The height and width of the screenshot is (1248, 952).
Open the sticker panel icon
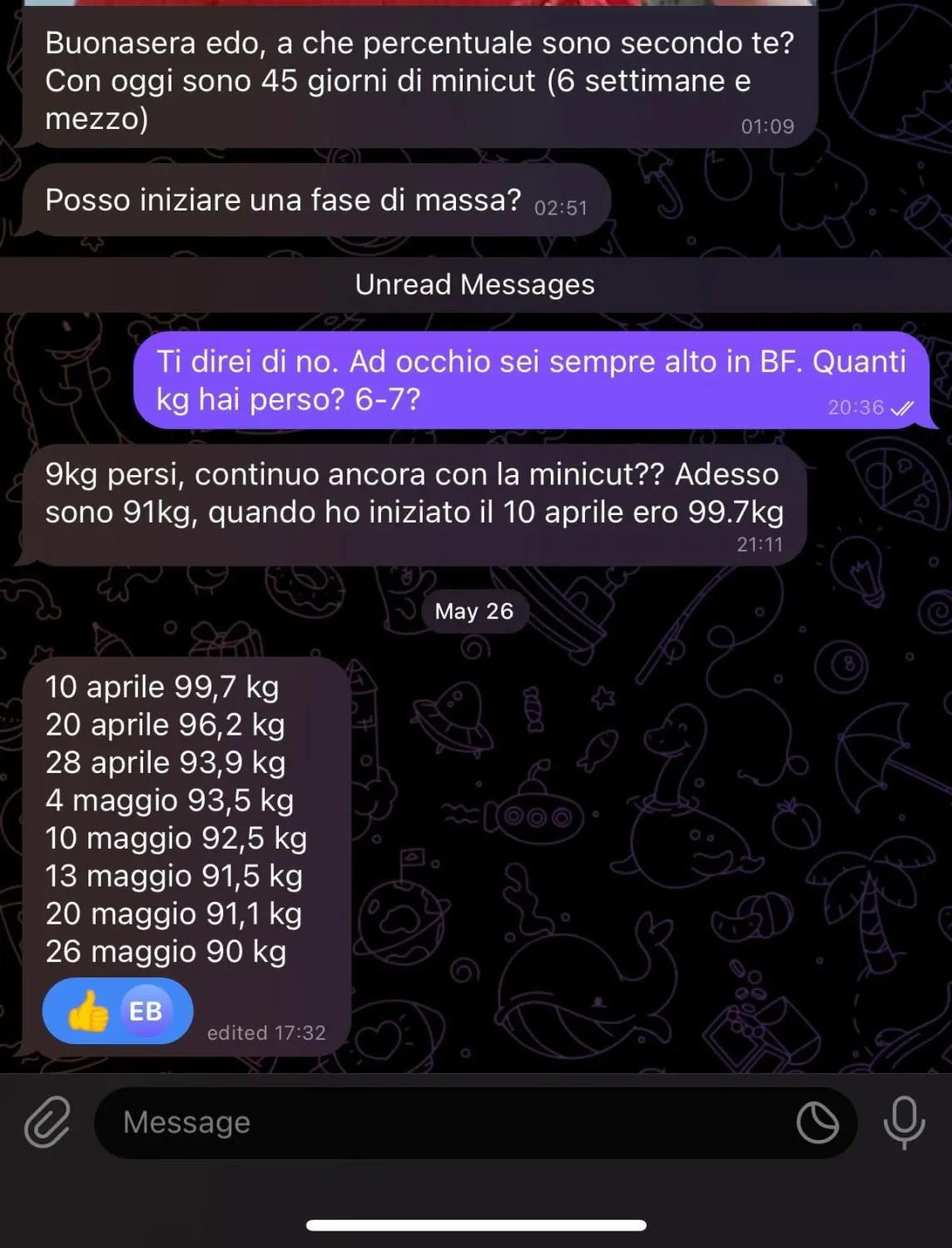(817, 1122)
